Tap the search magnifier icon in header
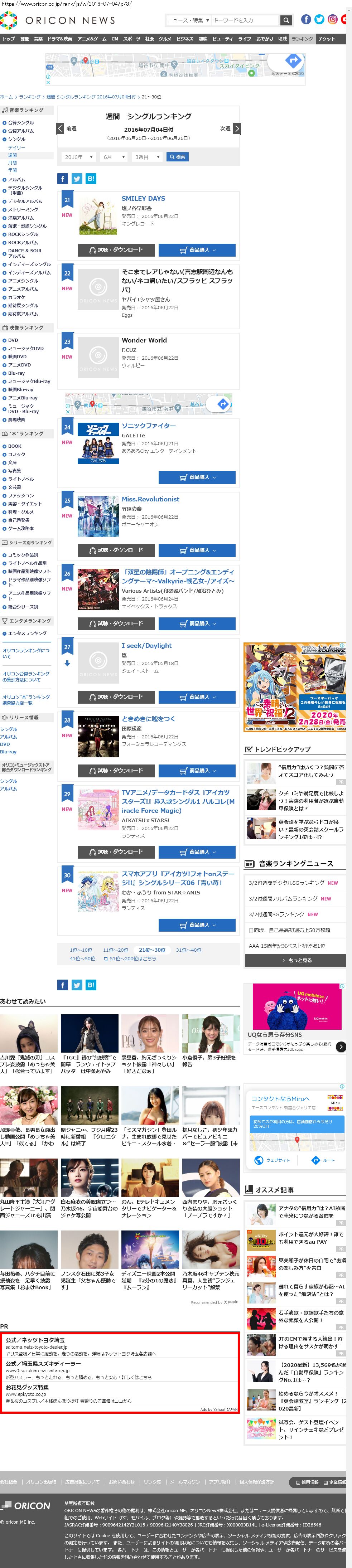This screenshot has height=1568, width=352. (286, 20)
